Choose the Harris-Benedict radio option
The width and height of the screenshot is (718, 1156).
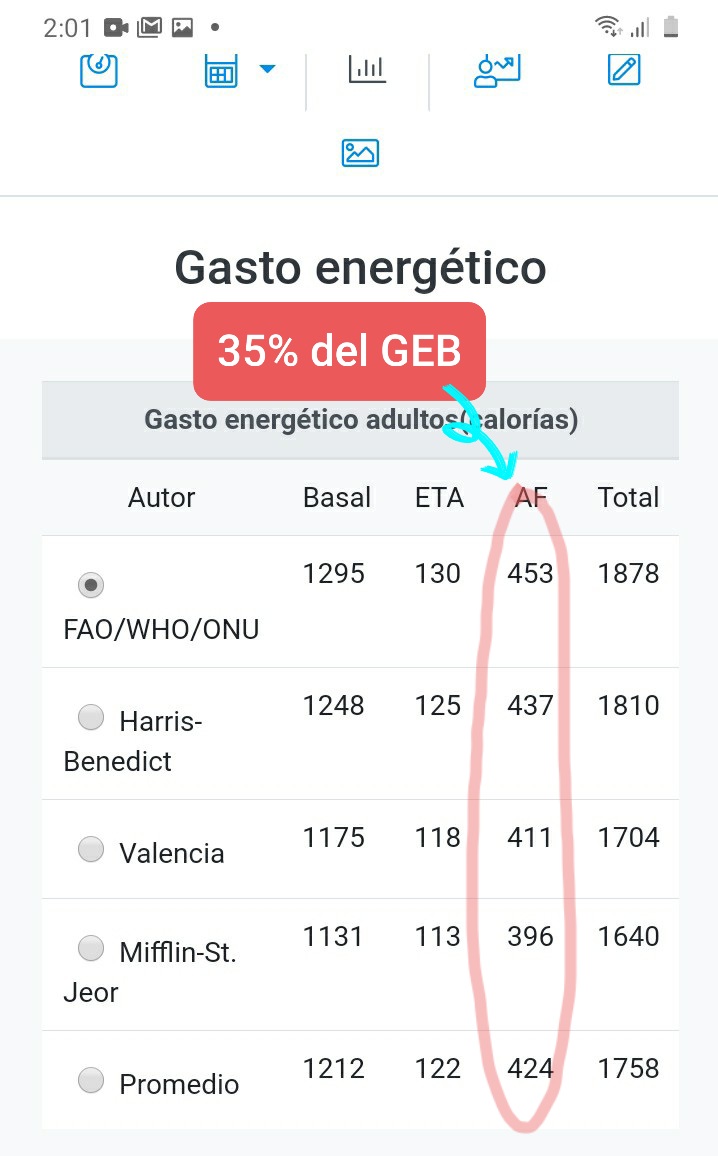91,717
